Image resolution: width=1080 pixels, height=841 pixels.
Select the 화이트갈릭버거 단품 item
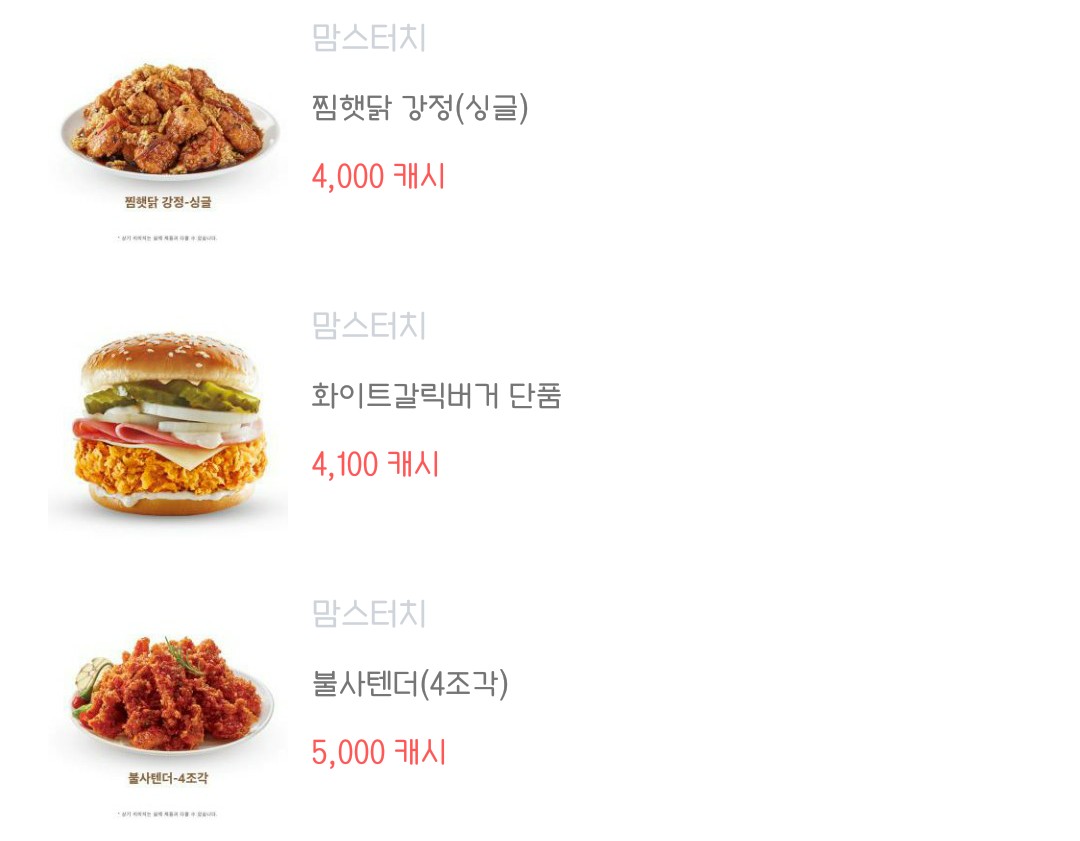click(x=437, y=396)
